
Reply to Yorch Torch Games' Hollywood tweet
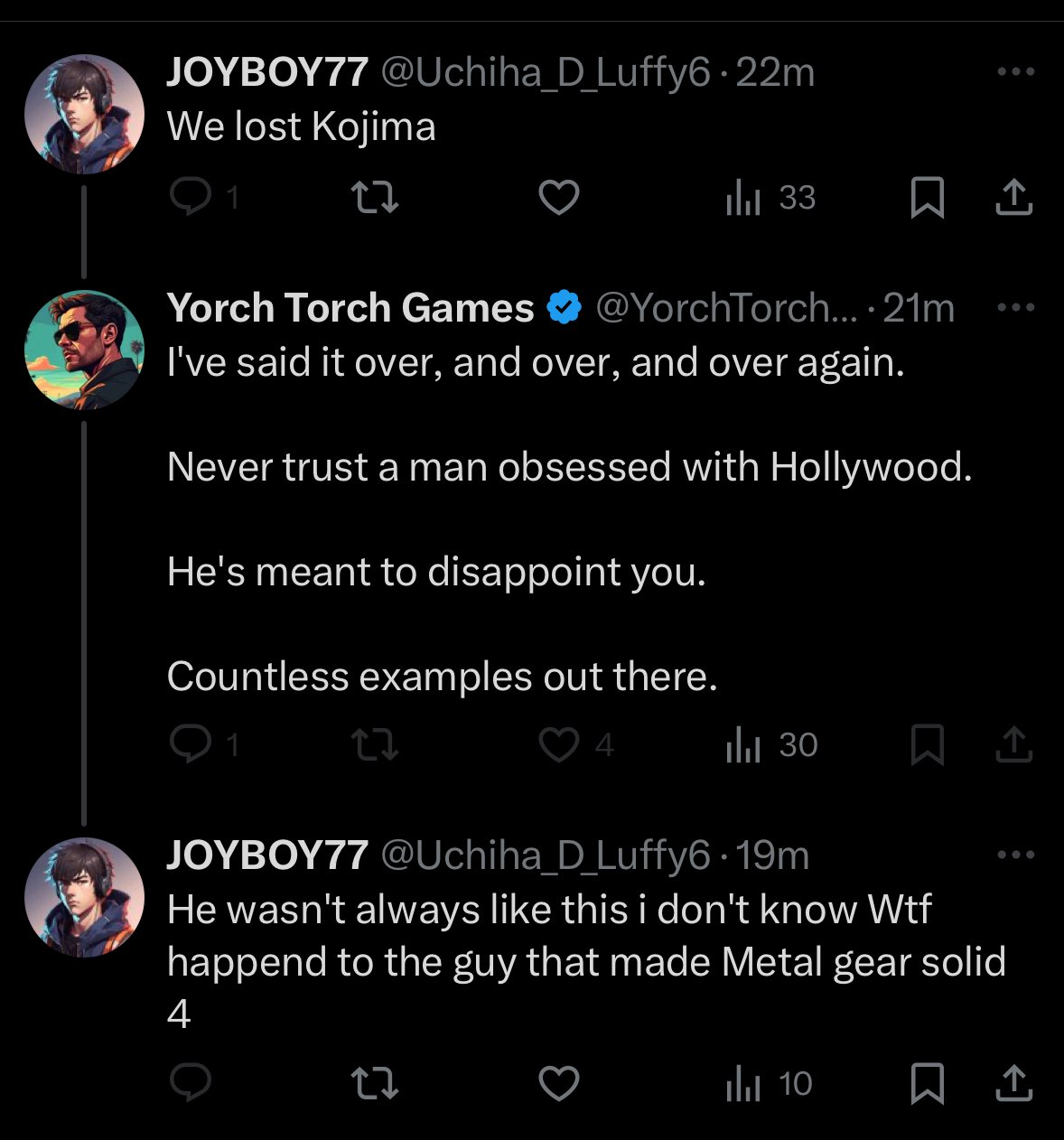point(191,744)
